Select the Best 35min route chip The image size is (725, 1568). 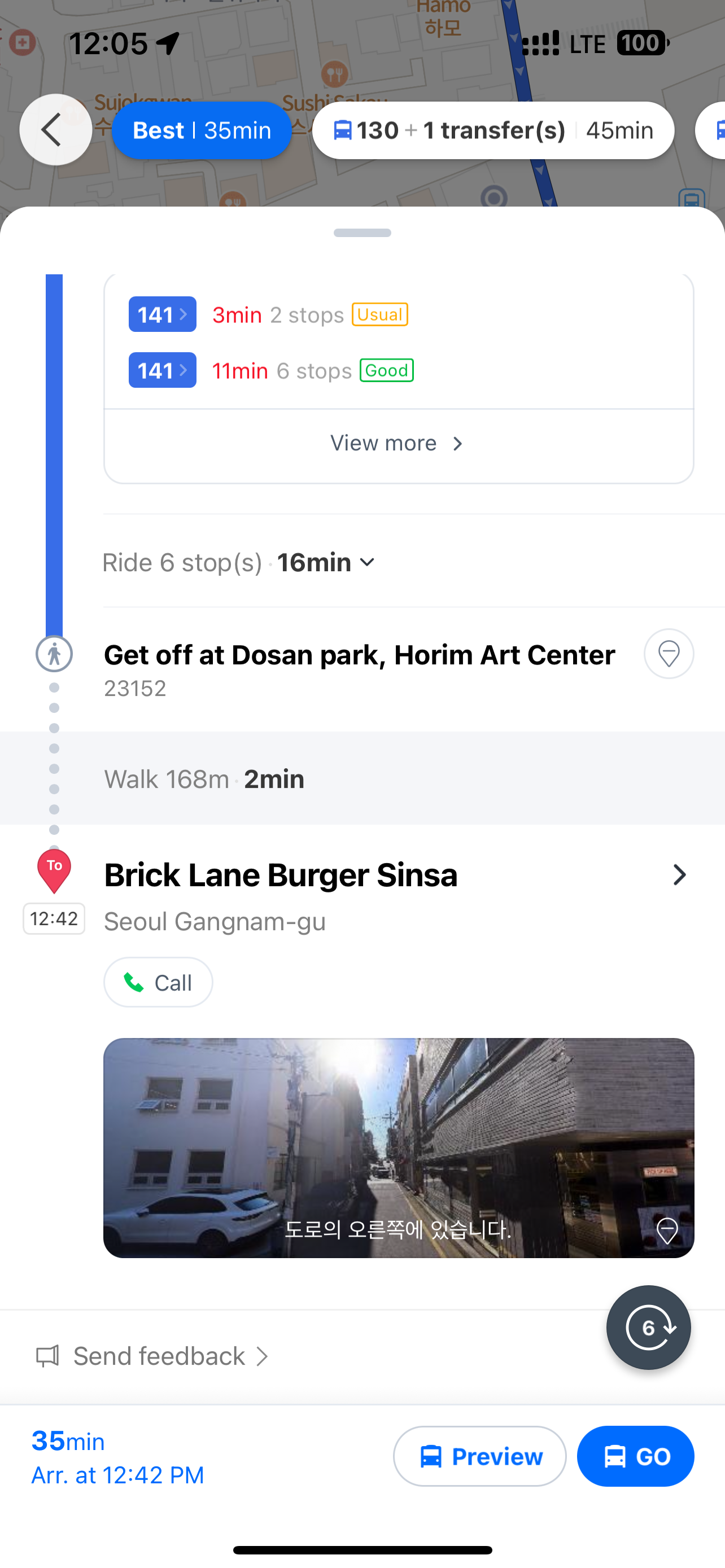coord(202,130)
